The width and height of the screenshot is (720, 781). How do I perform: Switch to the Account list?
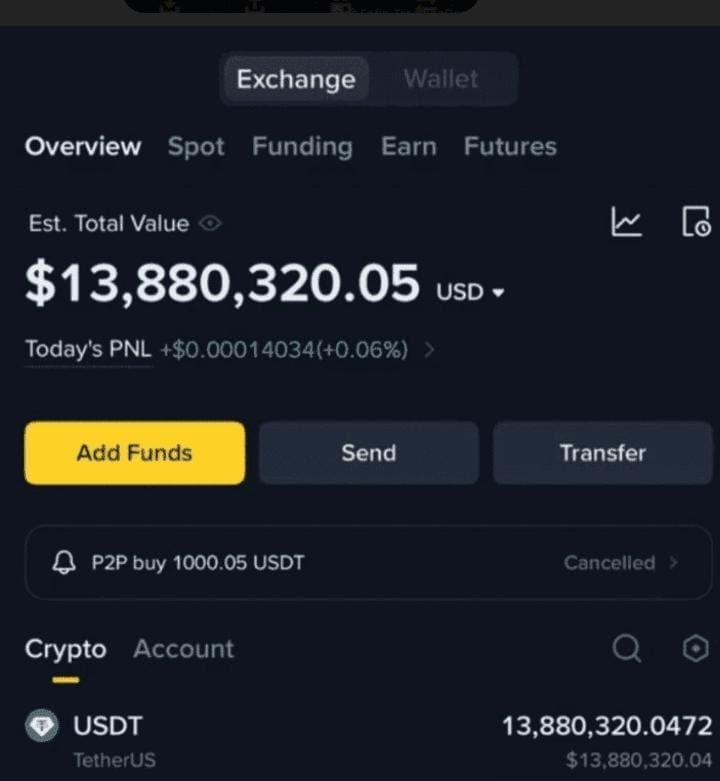pyautogui.click(x=183, y=649)
